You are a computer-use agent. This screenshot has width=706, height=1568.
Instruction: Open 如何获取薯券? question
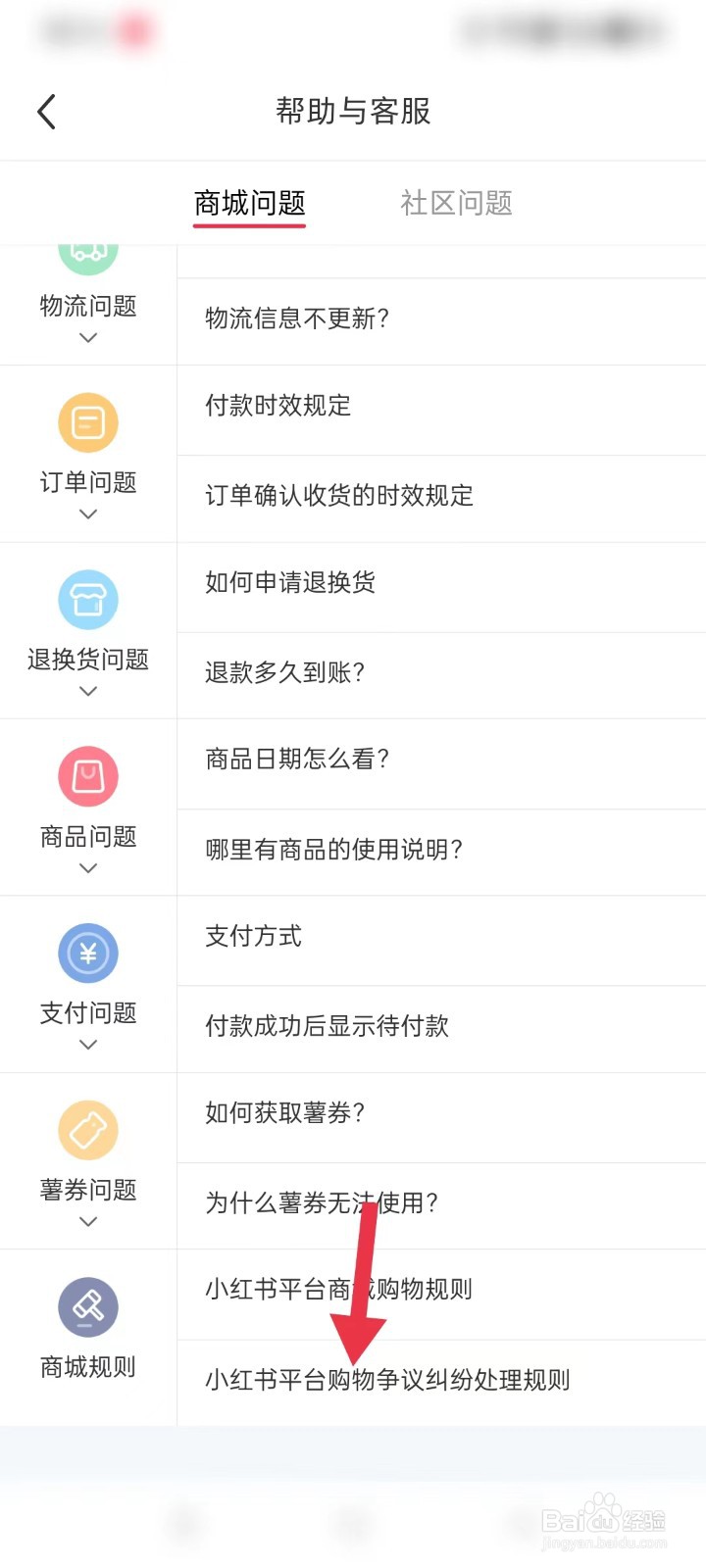click(x=441, y=1114)
